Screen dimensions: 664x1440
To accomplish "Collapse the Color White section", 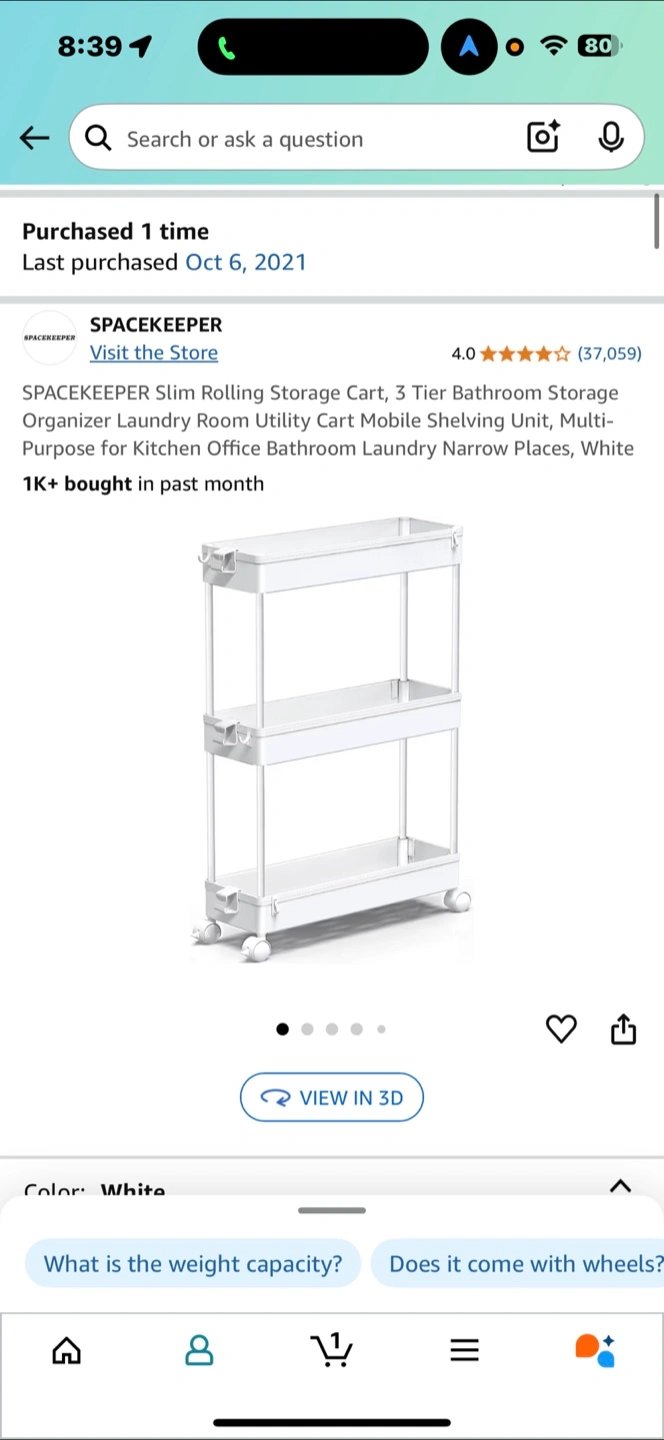I will tap(620, 1186).
